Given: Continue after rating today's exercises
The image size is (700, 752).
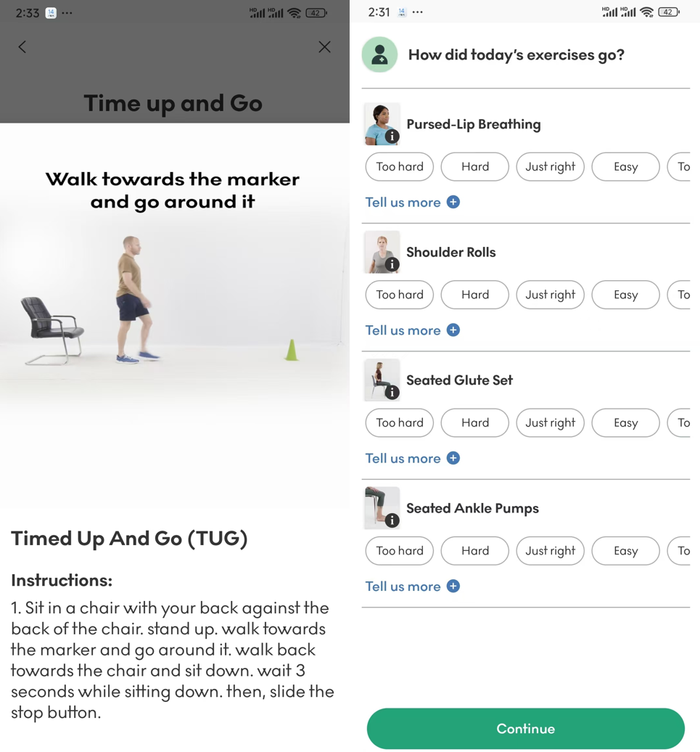Looking at the screenshot, I should [x=525, y=728].
